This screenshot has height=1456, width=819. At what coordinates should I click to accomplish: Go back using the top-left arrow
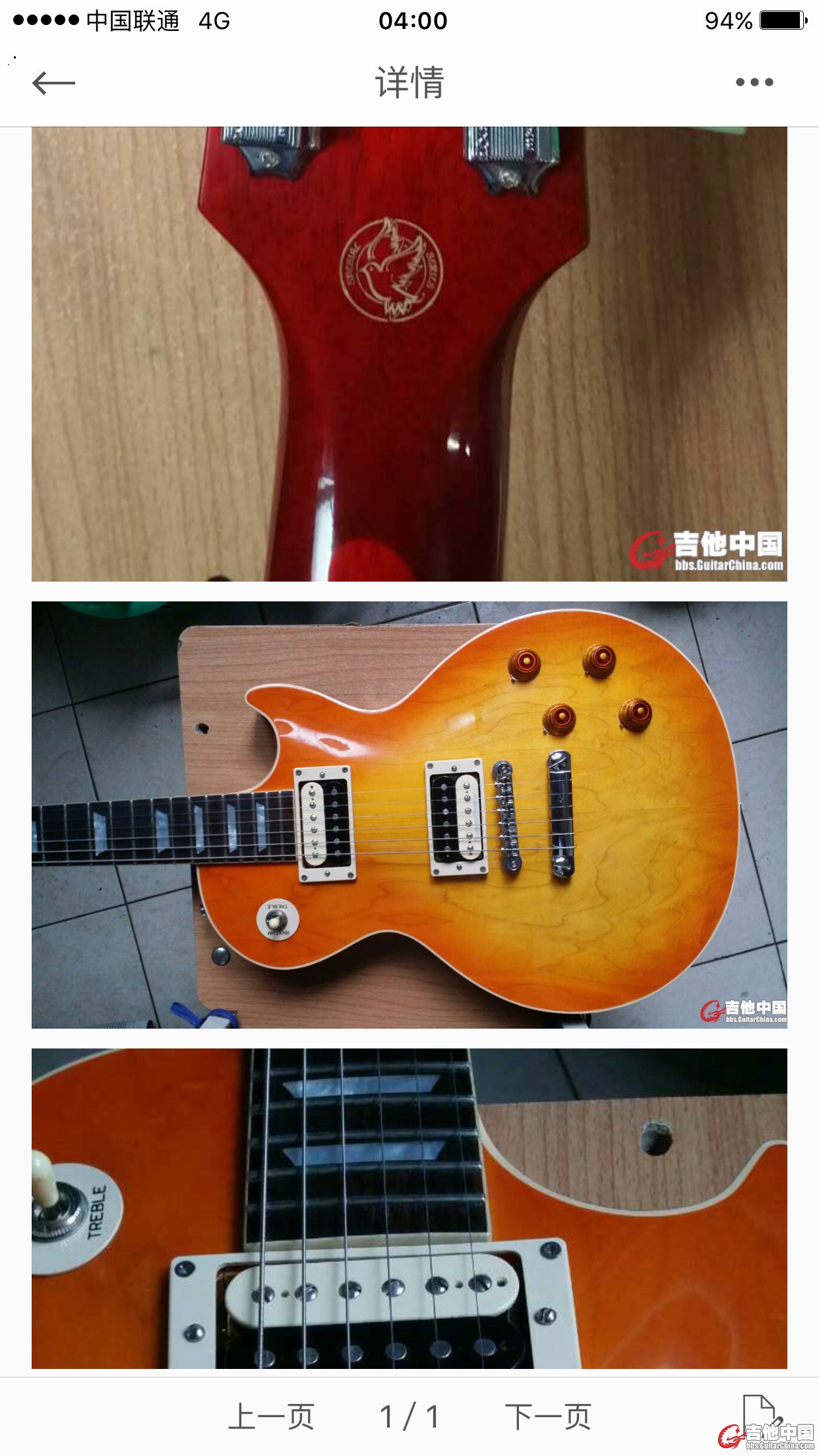coord(54,83)
